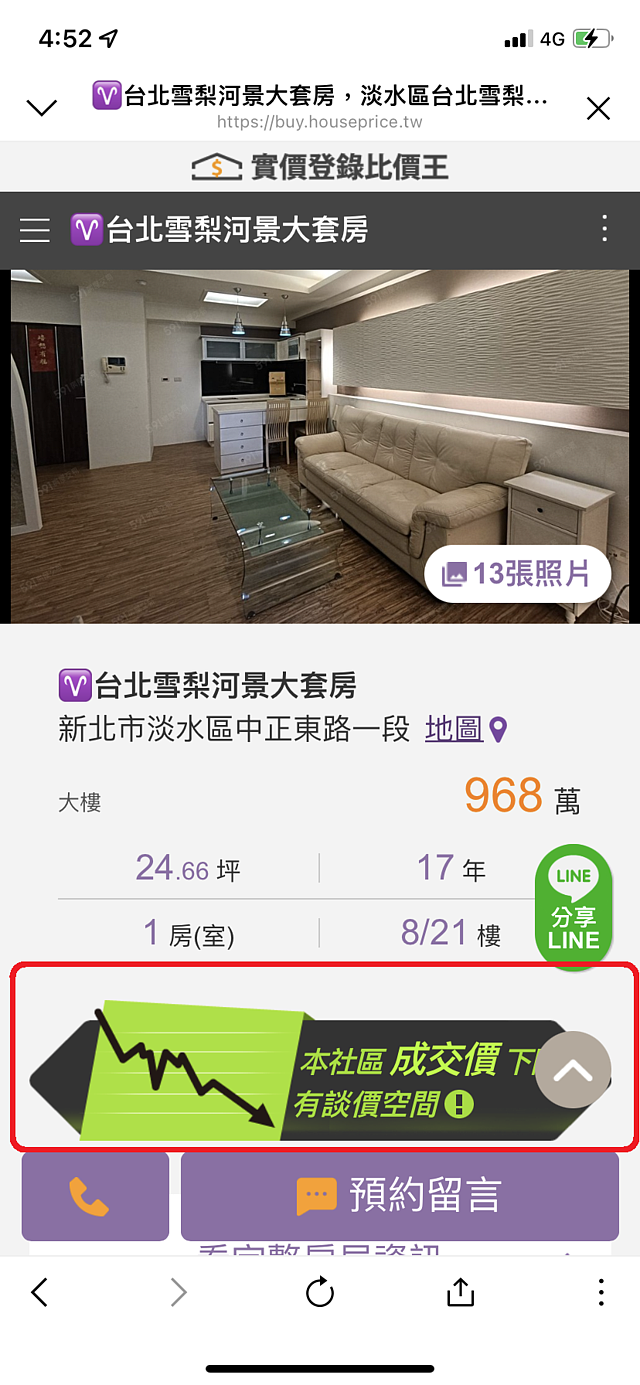Image resolution: width=640 pixels, height=1385 pixels.
Task: Open the overflow menu in listing header
Action: coord(604,228)
